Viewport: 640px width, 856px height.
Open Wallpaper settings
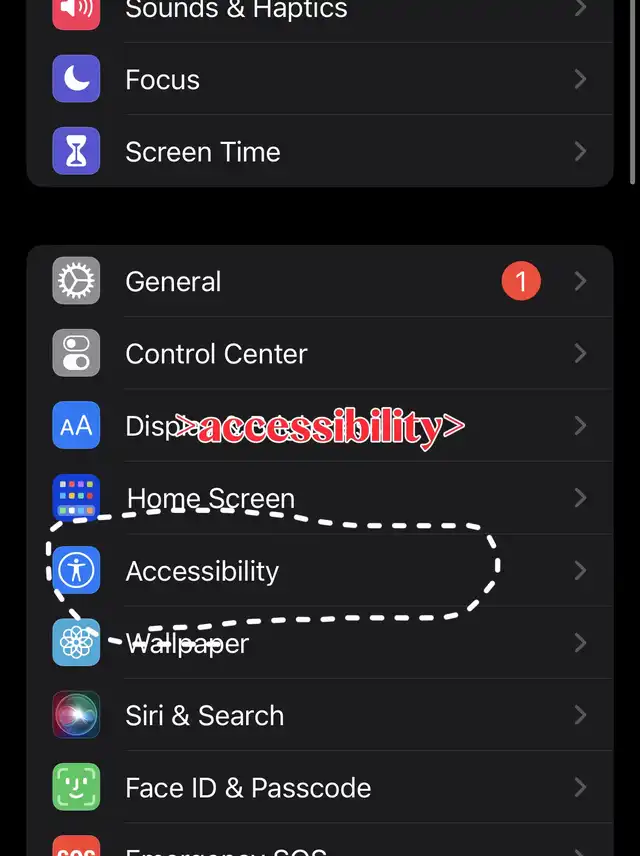pyautogui.click(x=188, y=643)
